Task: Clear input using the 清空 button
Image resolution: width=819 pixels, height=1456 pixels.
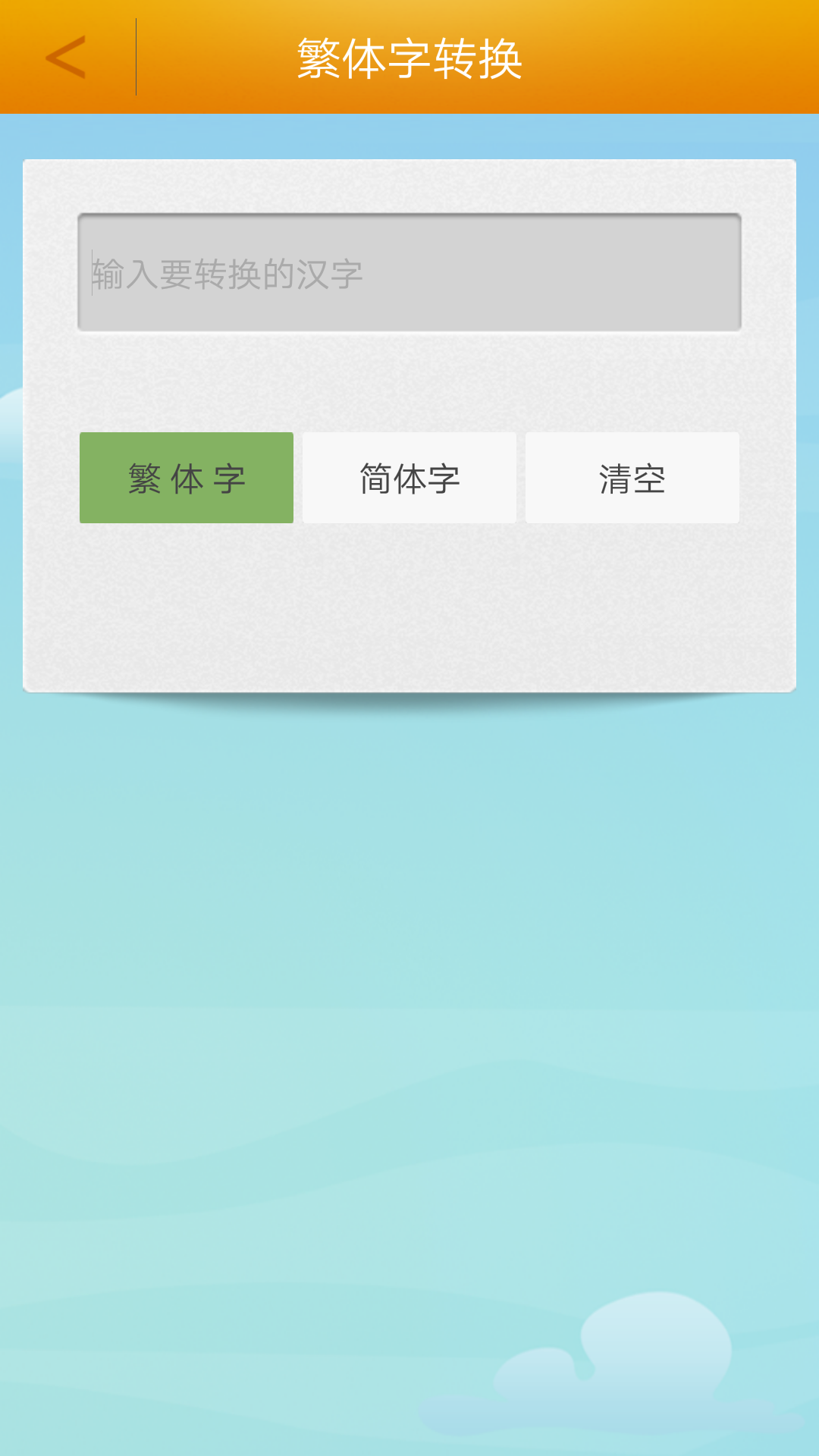Action: pyautogui.click(x=632, y=478)
